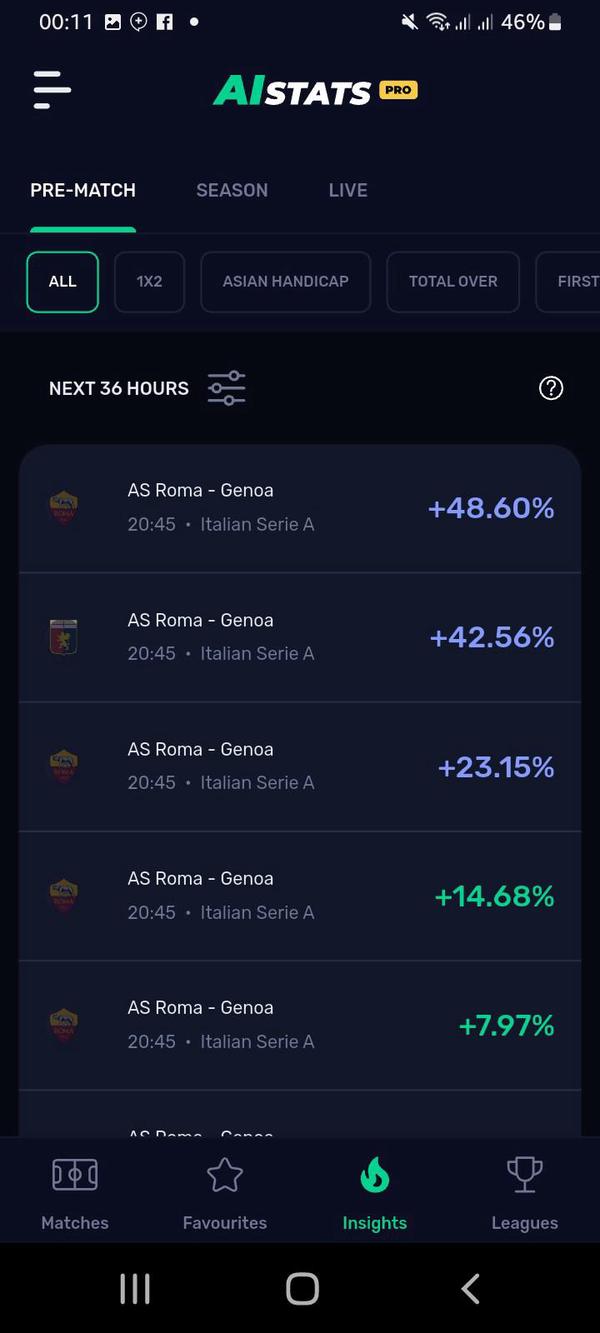Filter by ASIAN HANDICAP chip
This screenshot has height=1333, width=600.
285,281
